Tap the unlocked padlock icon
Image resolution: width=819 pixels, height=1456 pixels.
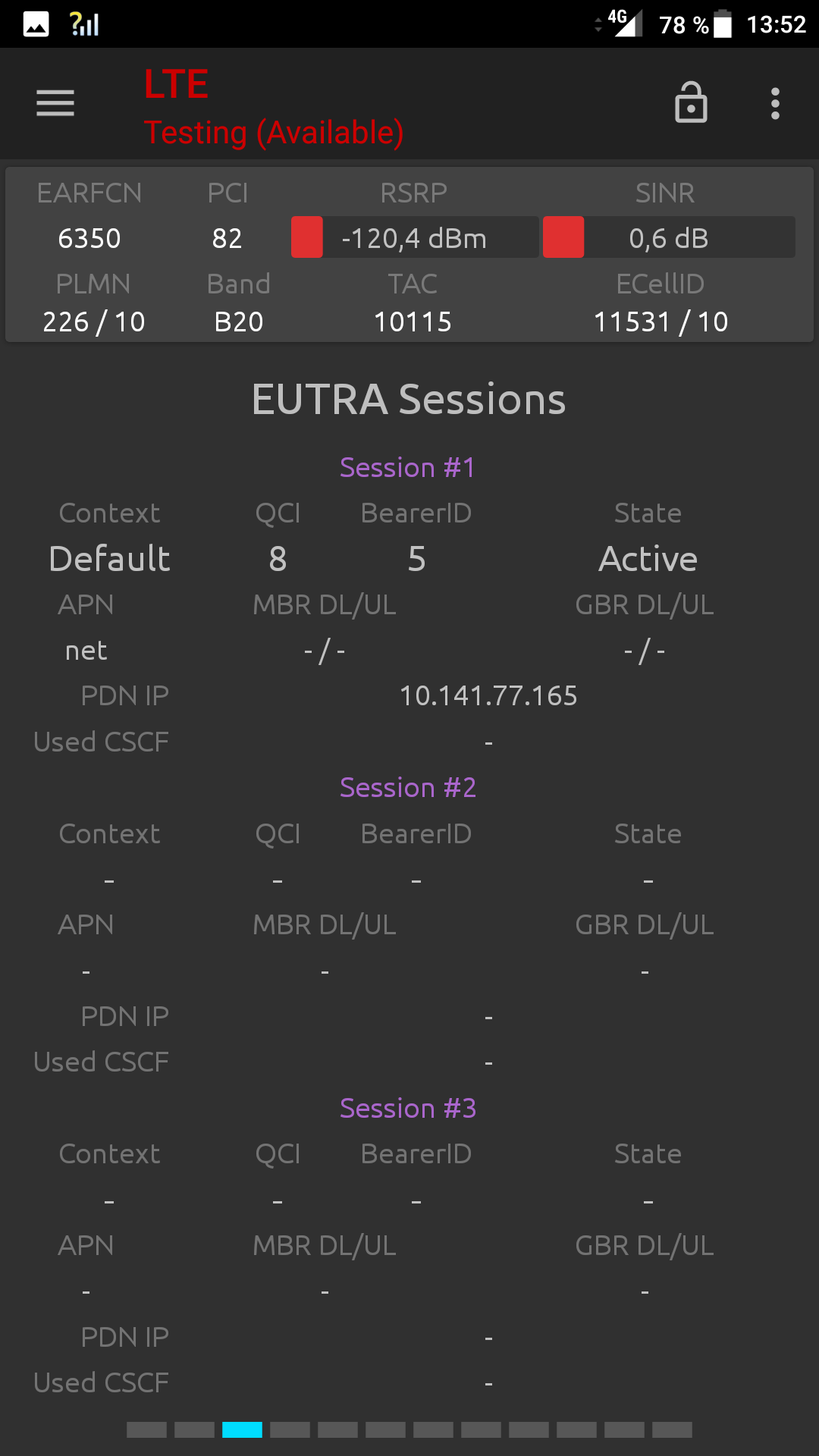[x=691, y=102]
